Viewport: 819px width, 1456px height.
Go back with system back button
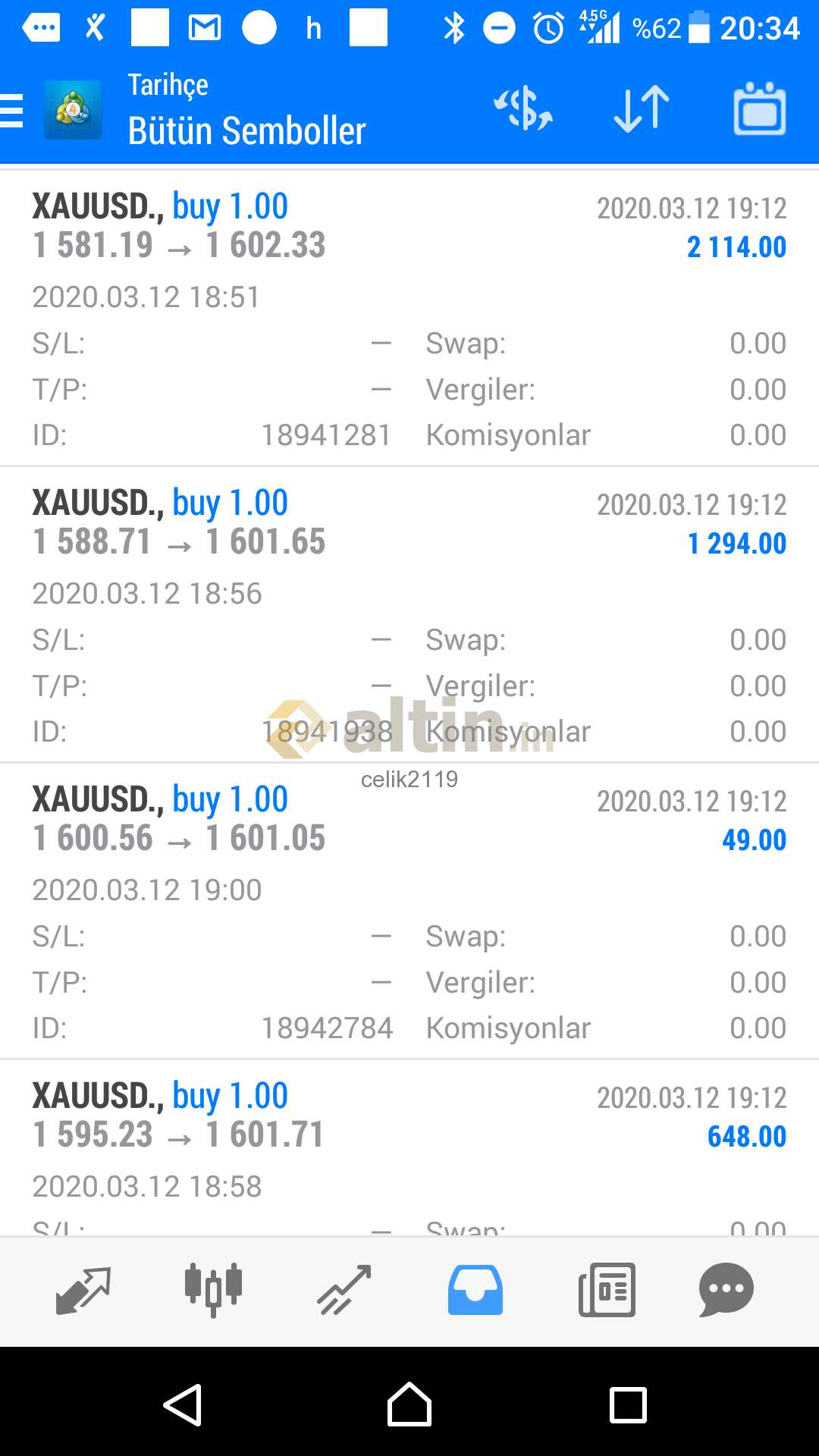[x=183, y=1404]
